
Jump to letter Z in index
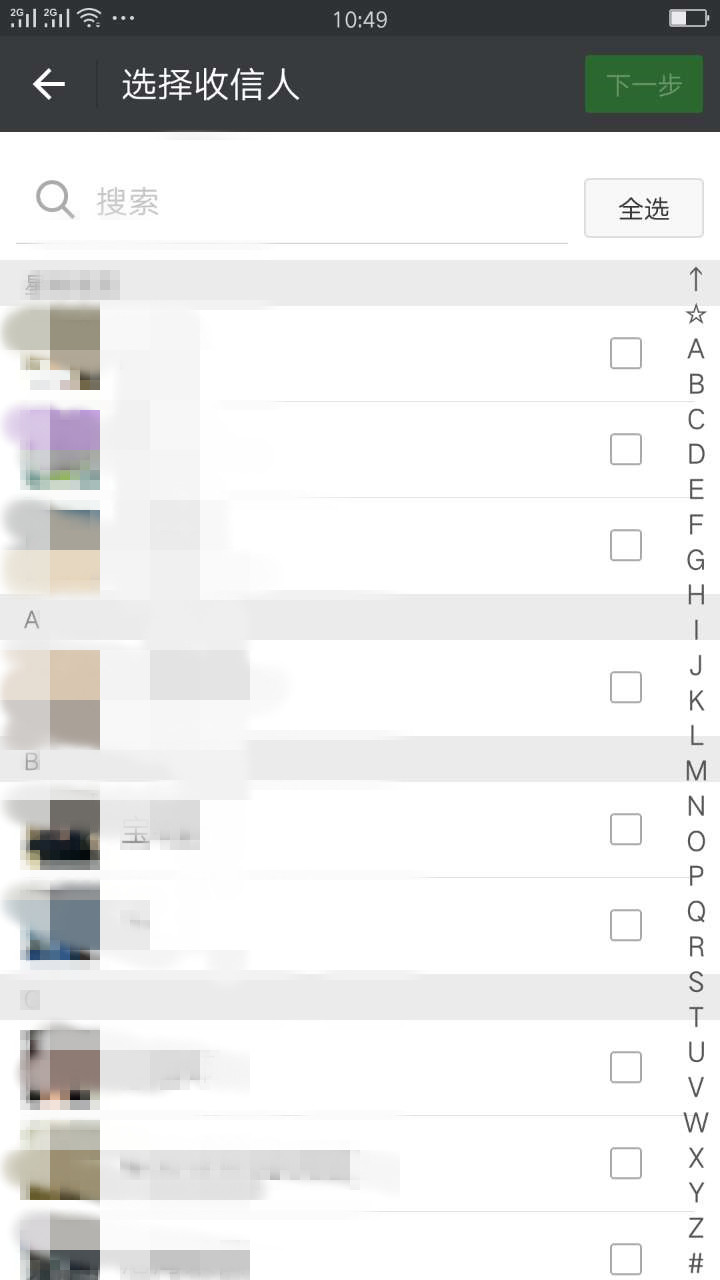[696, 1228]
